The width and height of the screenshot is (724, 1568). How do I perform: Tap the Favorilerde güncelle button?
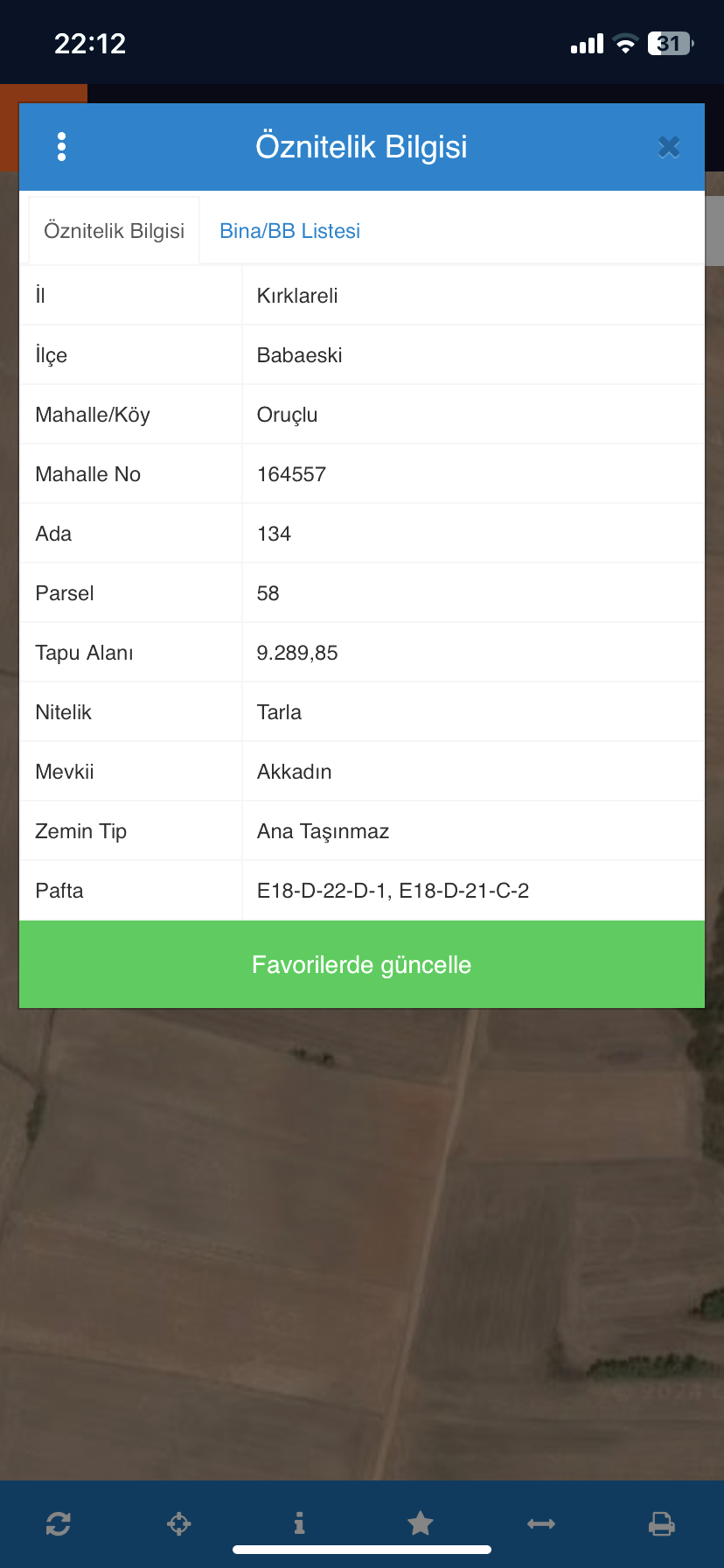pos(362,964)
